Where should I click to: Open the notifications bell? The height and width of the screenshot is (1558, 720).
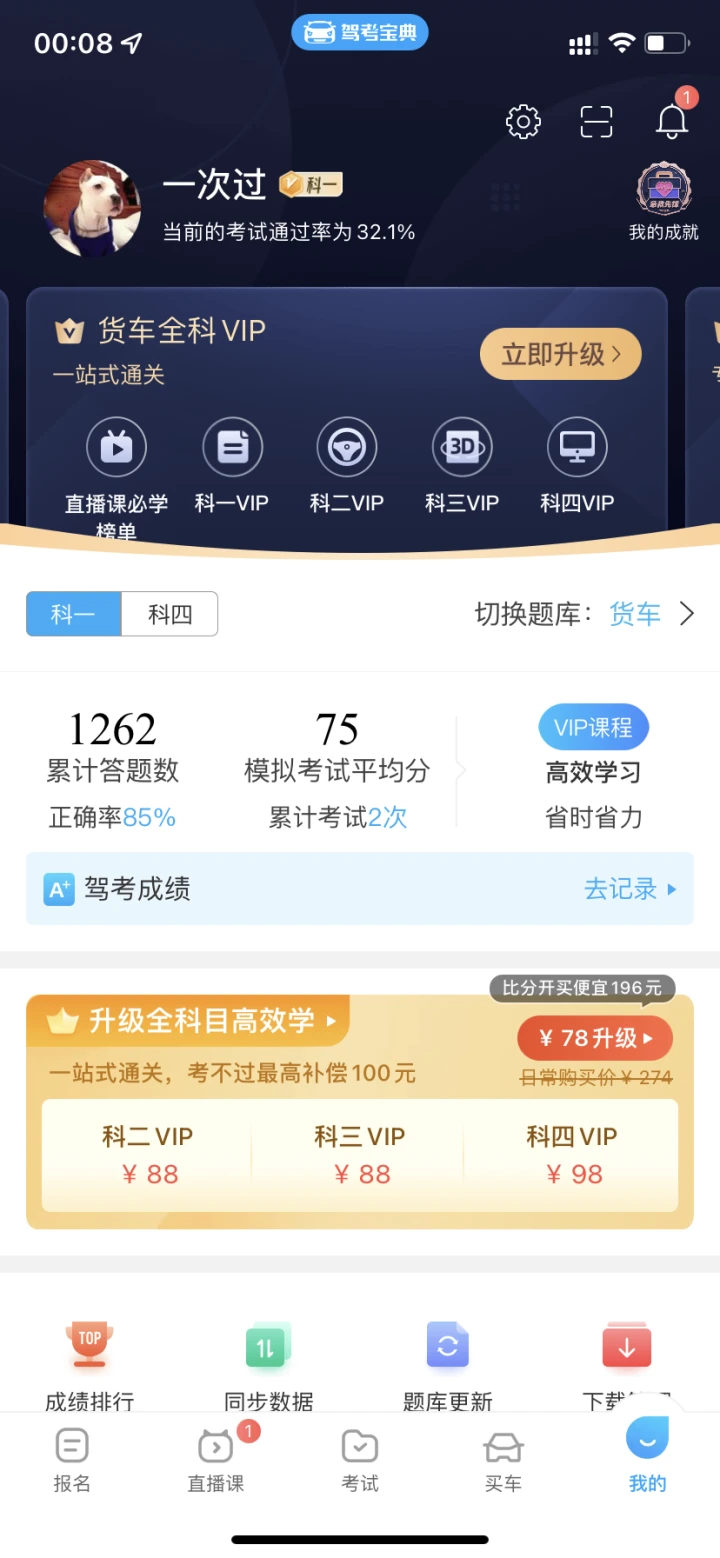coord(672,122)
